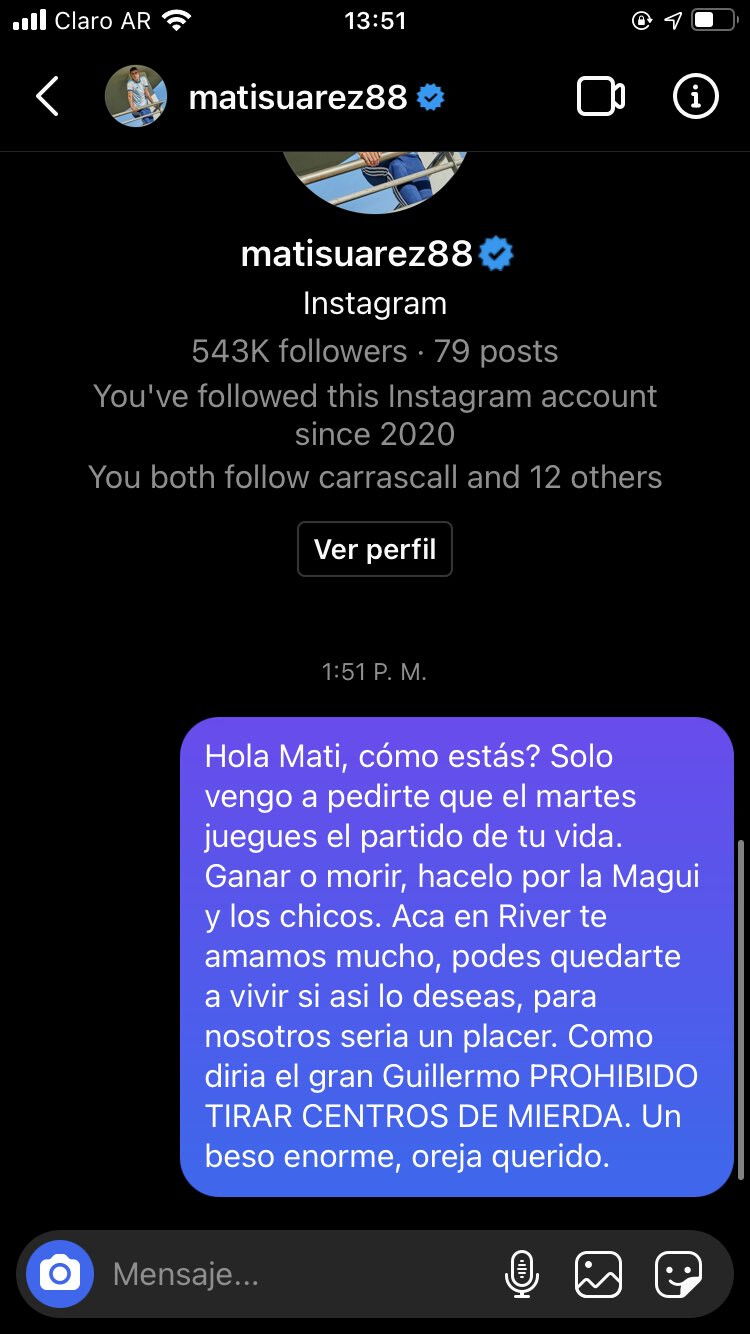Tap the Ver perfil button

pyautogui.click(x=375, y=549)
